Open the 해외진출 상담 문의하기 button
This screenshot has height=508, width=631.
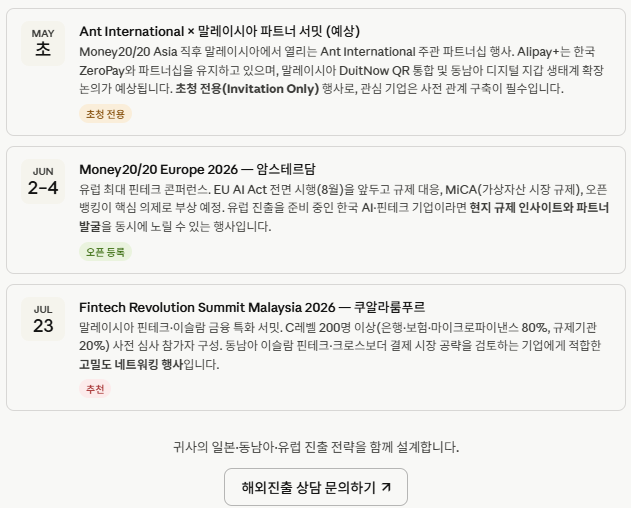[x=316, y=488]
